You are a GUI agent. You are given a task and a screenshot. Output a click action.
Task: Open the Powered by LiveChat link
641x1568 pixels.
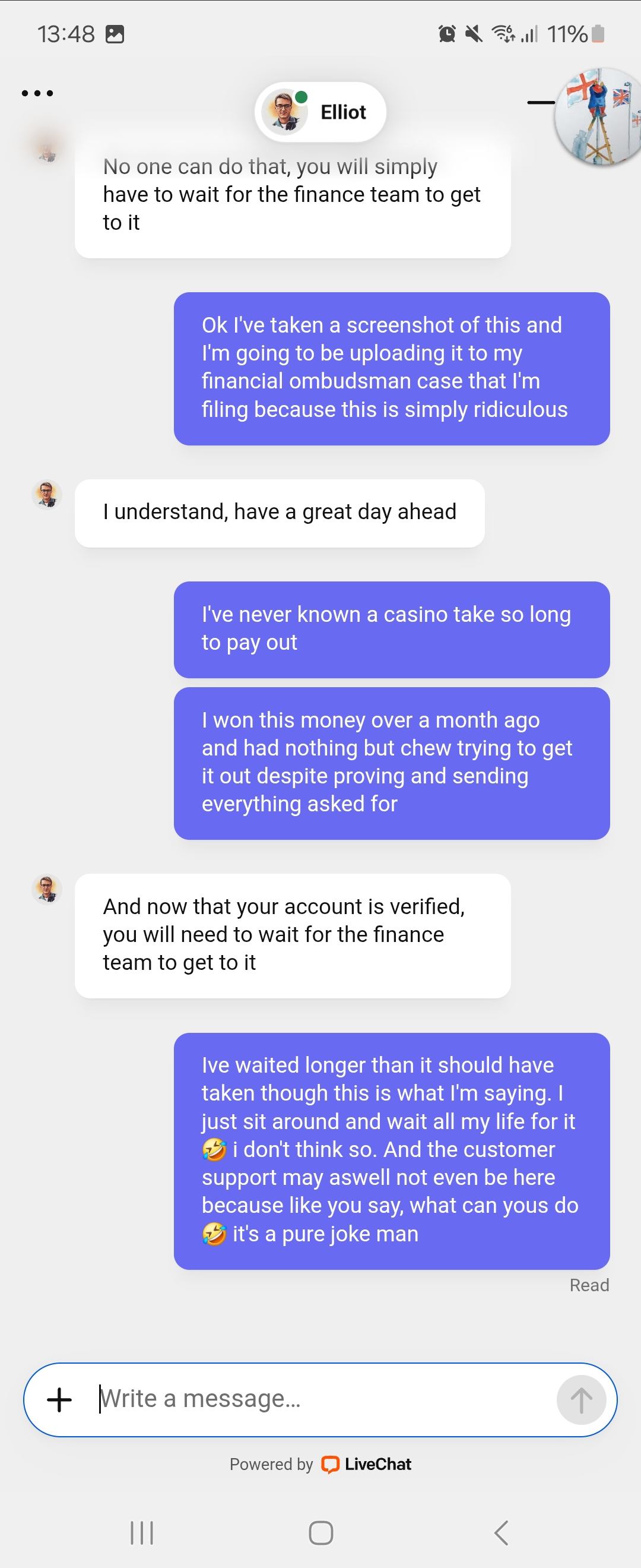tap(320, 1464)
